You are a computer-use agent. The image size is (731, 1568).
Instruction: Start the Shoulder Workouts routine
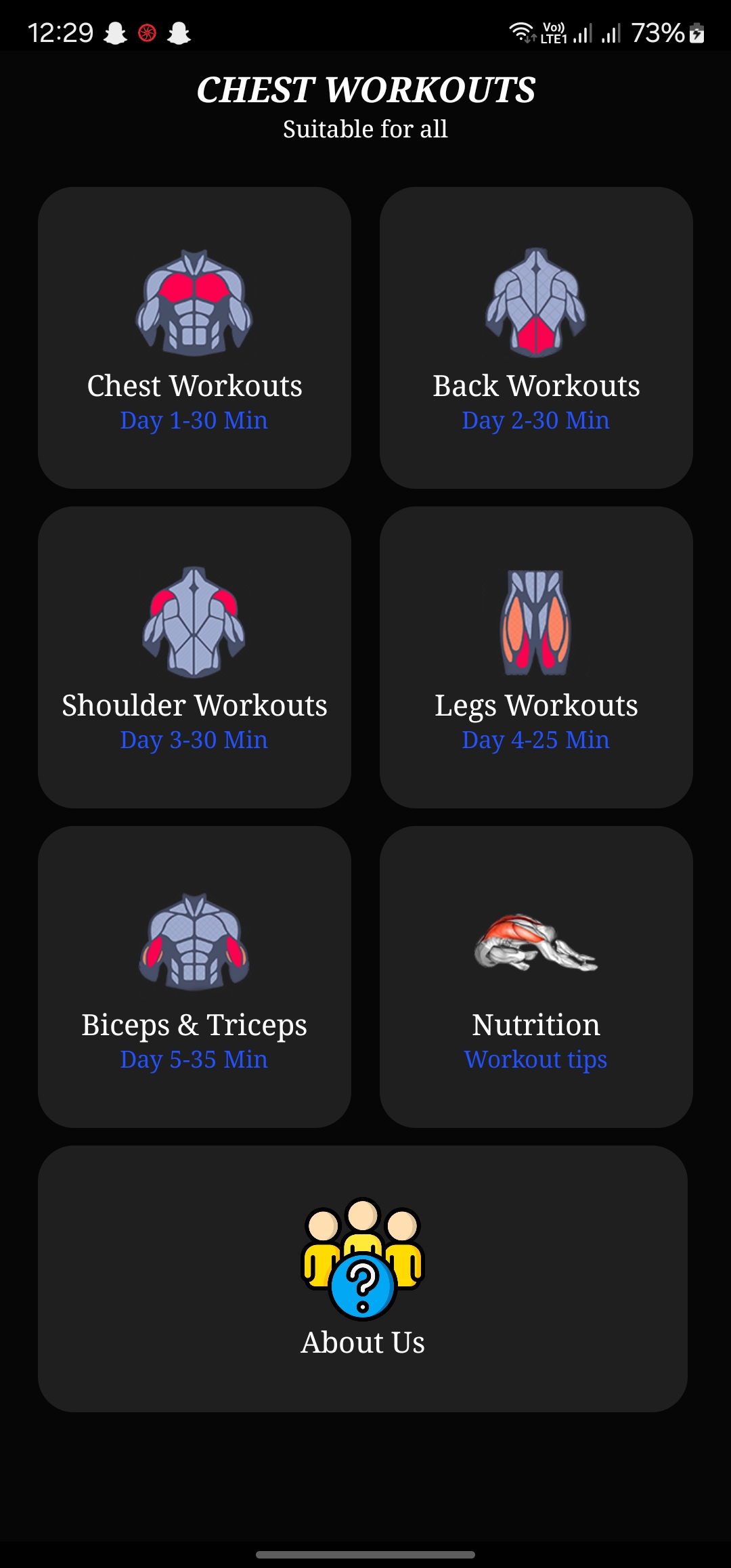(x=194, y=657)
